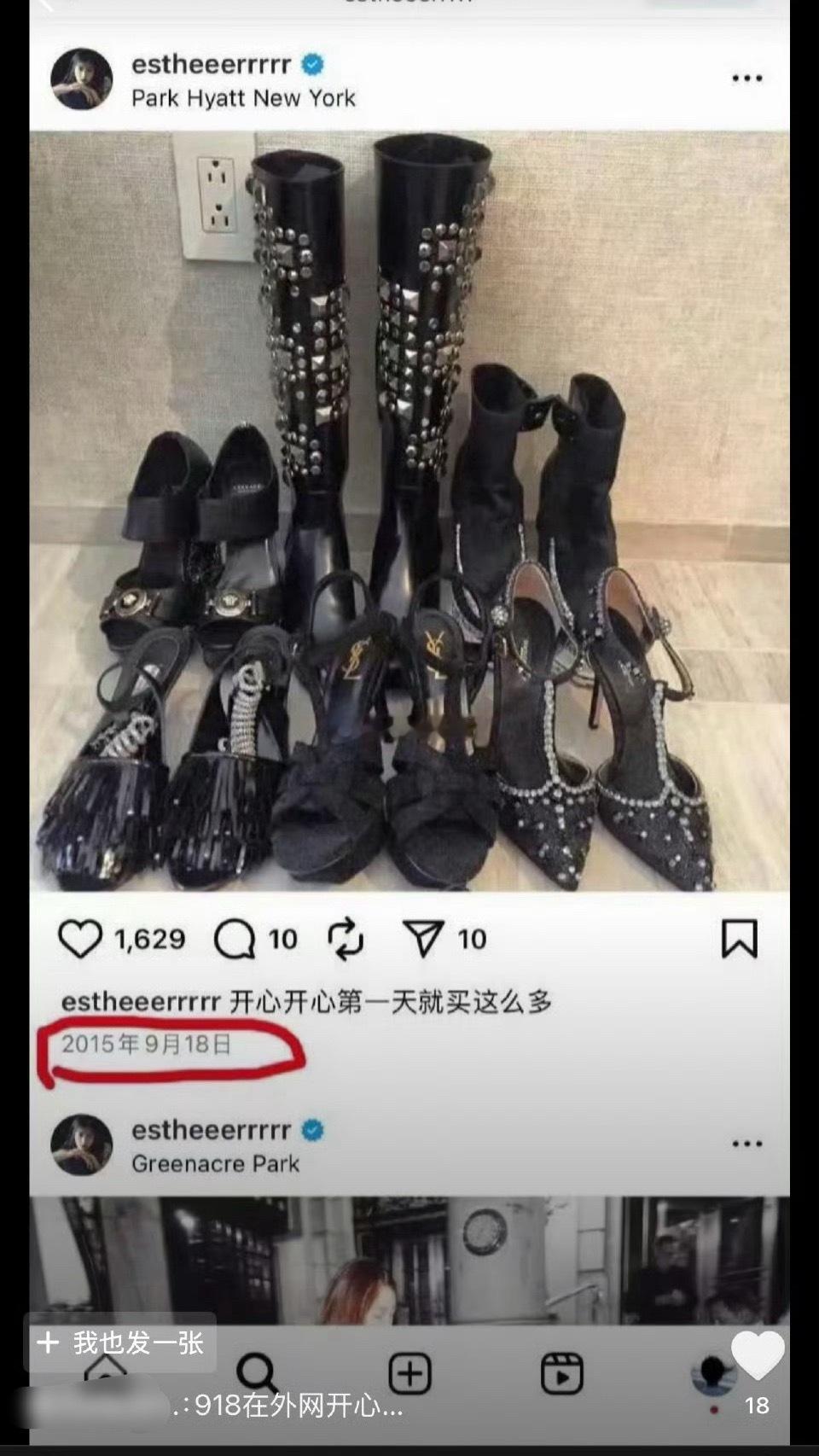The image size is (819, 1456).
Task: Open the three-dot menu on top post
Action: pyautogui.click(x=746, y=77)
